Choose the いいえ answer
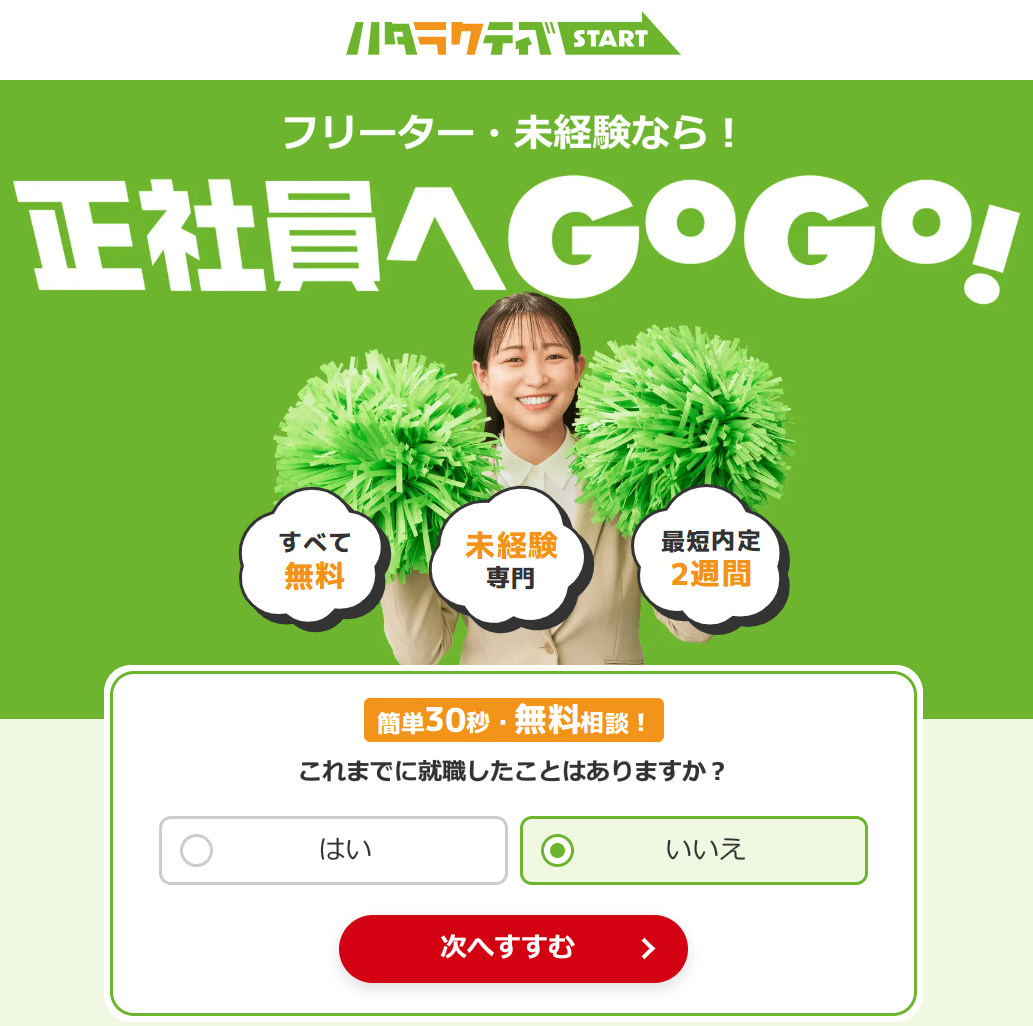The image size is (1033, 1026). click(693, 851)
